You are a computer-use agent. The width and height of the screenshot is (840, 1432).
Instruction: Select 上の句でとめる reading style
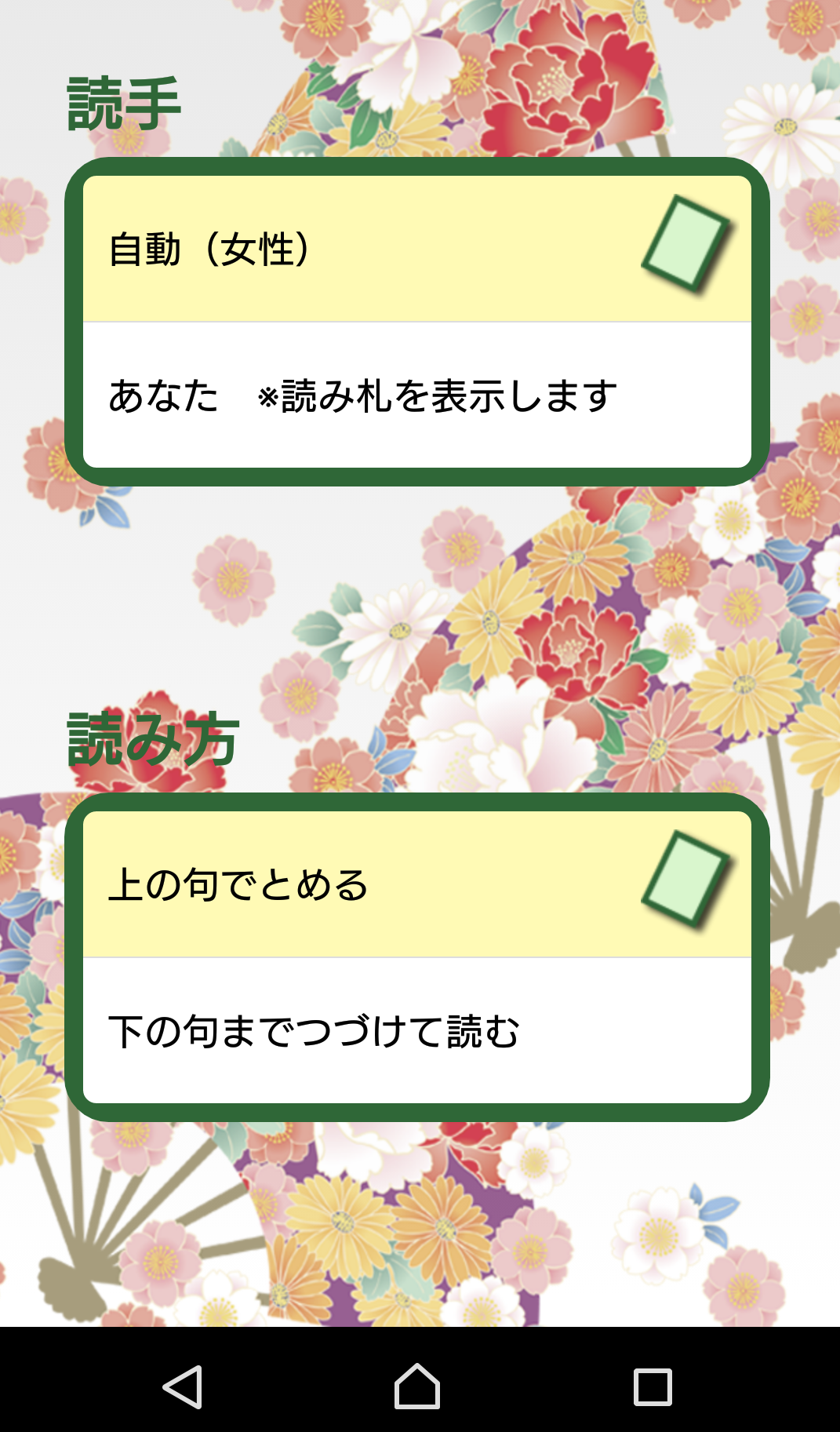[x=416, y=884]
